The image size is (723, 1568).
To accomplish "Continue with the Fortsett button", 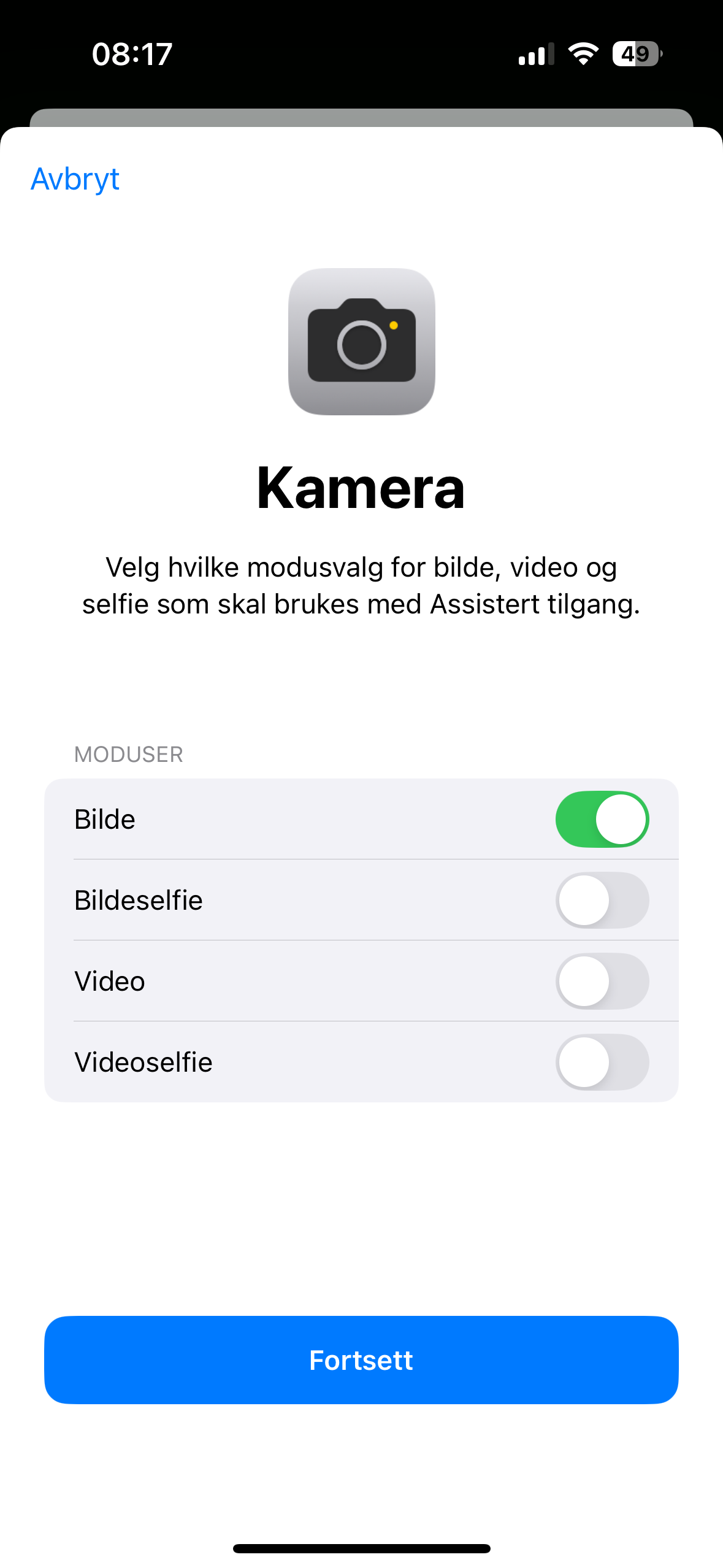I will pos(361,1360).
